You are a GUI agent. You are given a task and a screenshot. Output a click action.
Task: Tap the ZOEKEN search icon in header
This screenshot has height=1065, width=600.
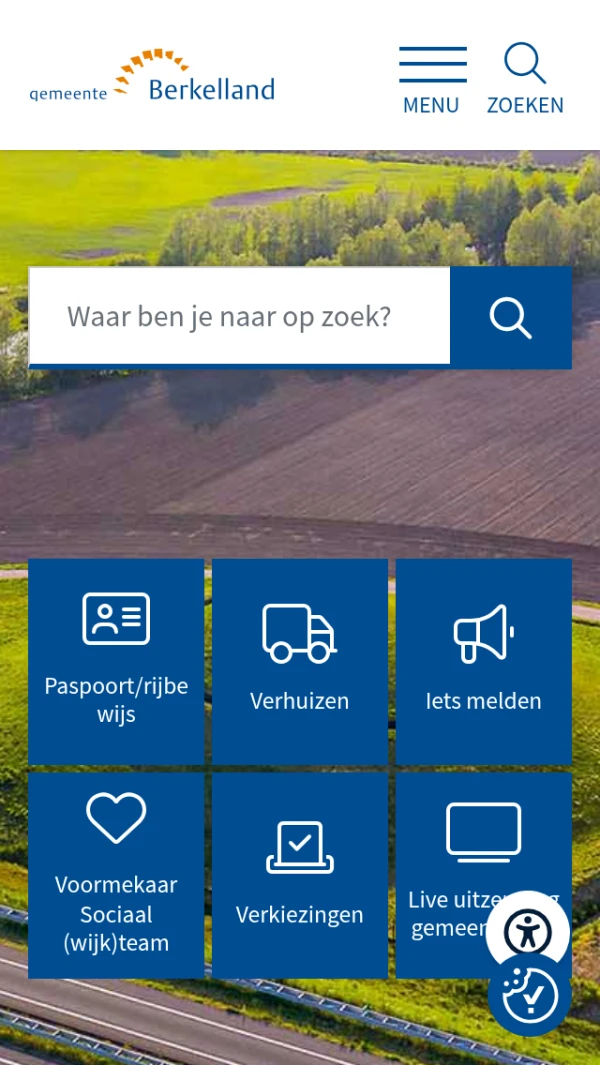tap(525, 79)
